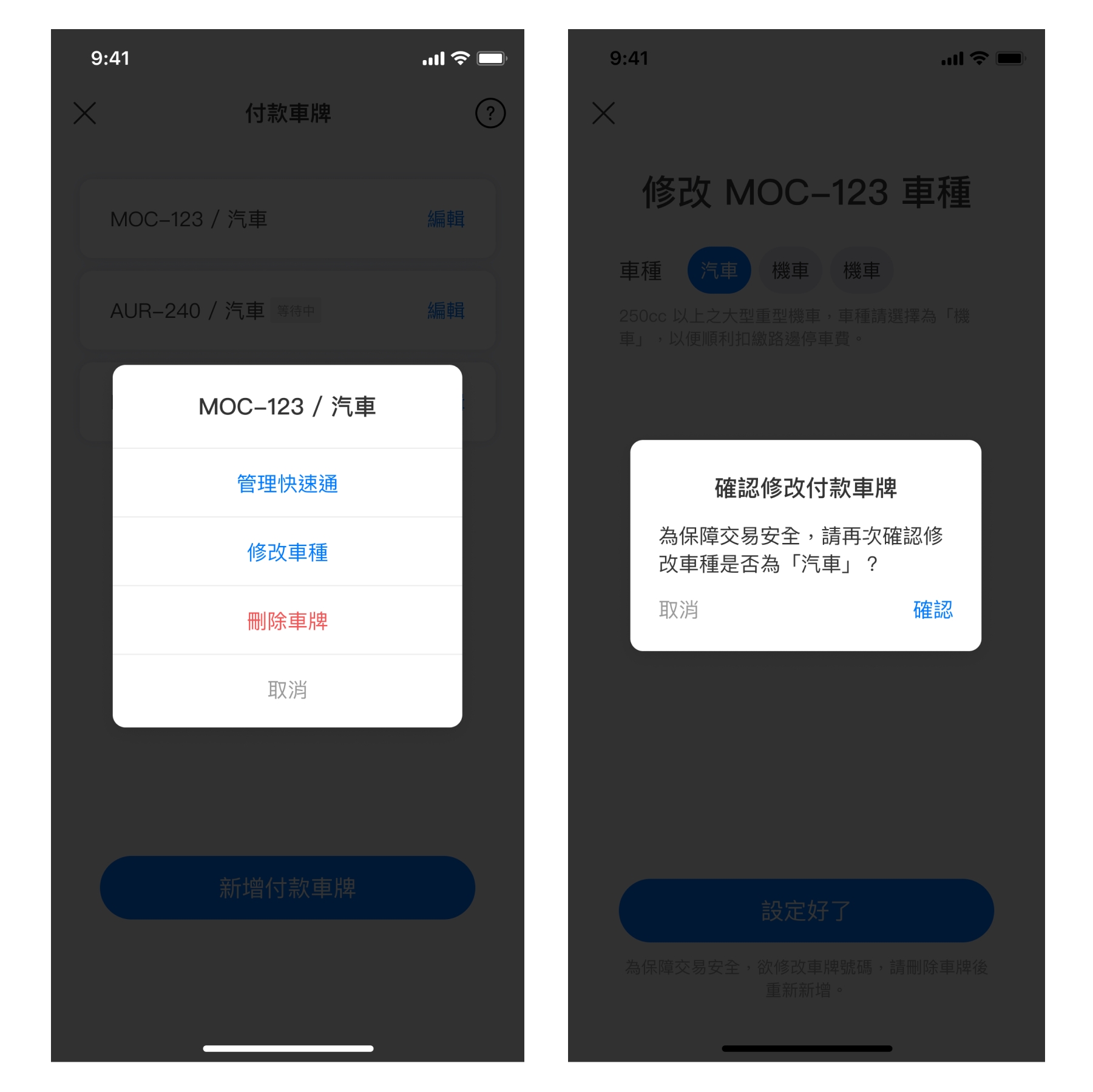
Task: Choose 修改車種 in the action sheet
Action: pos(287,552)
